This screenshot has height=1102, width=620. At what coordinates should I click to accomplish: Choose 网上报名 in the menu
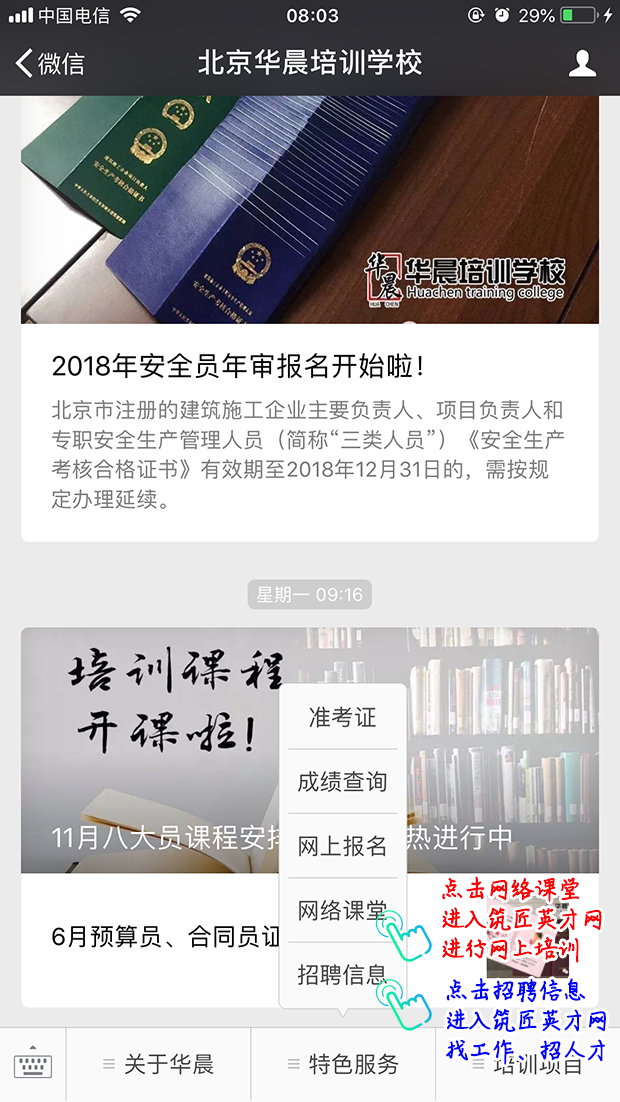tap(342, 845)
